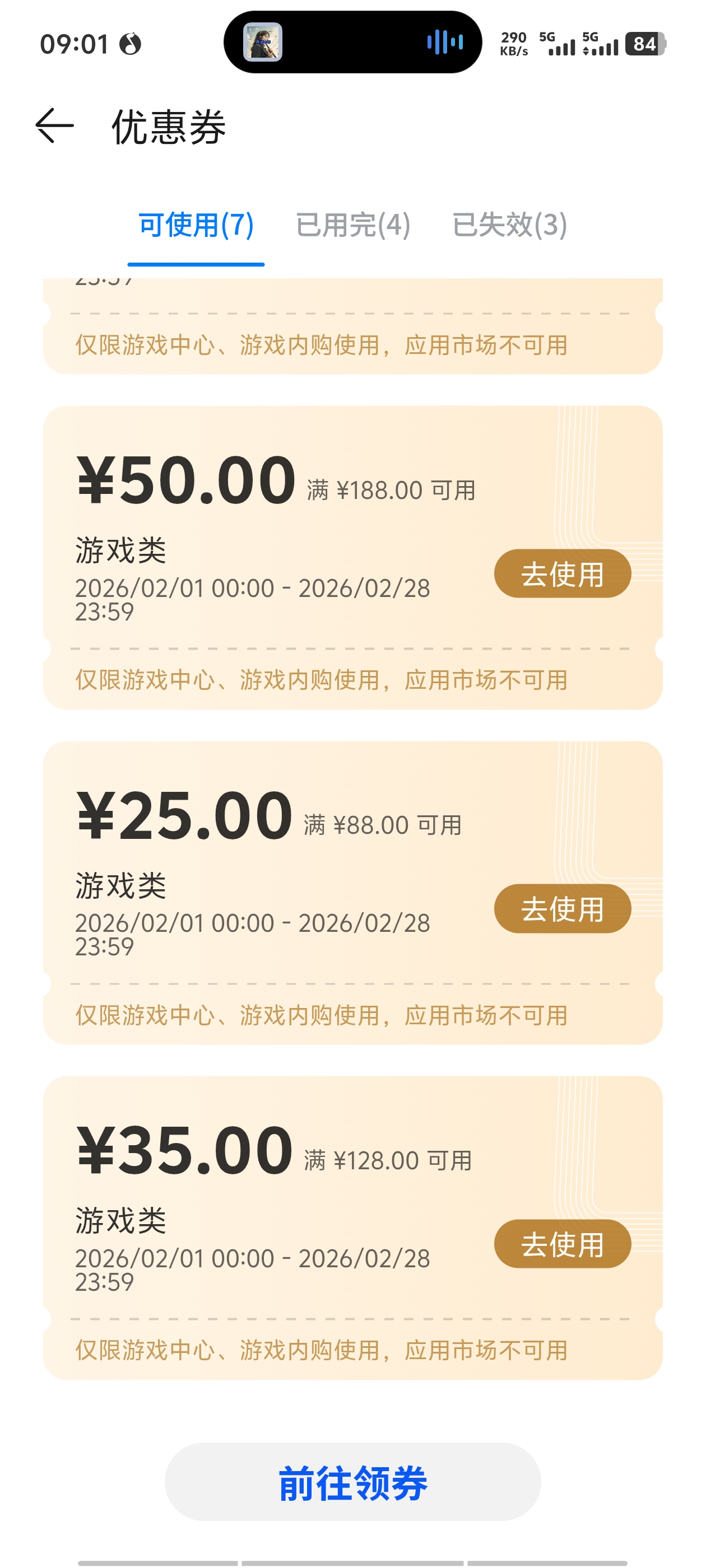Use the ¥50.00 coupon via 去使用
Screen dimensions: 706x1568
point(561,574)
